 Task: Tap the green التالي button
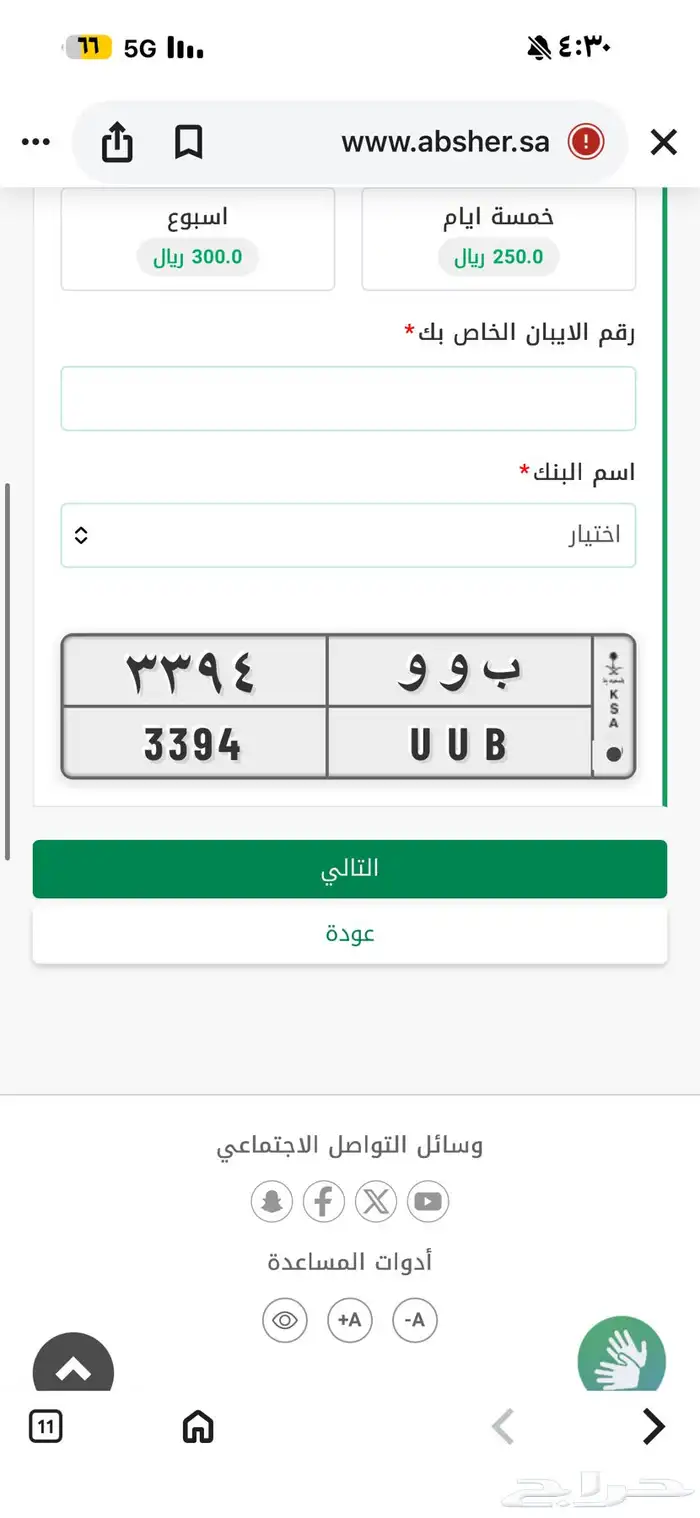[x=349, y=868]
